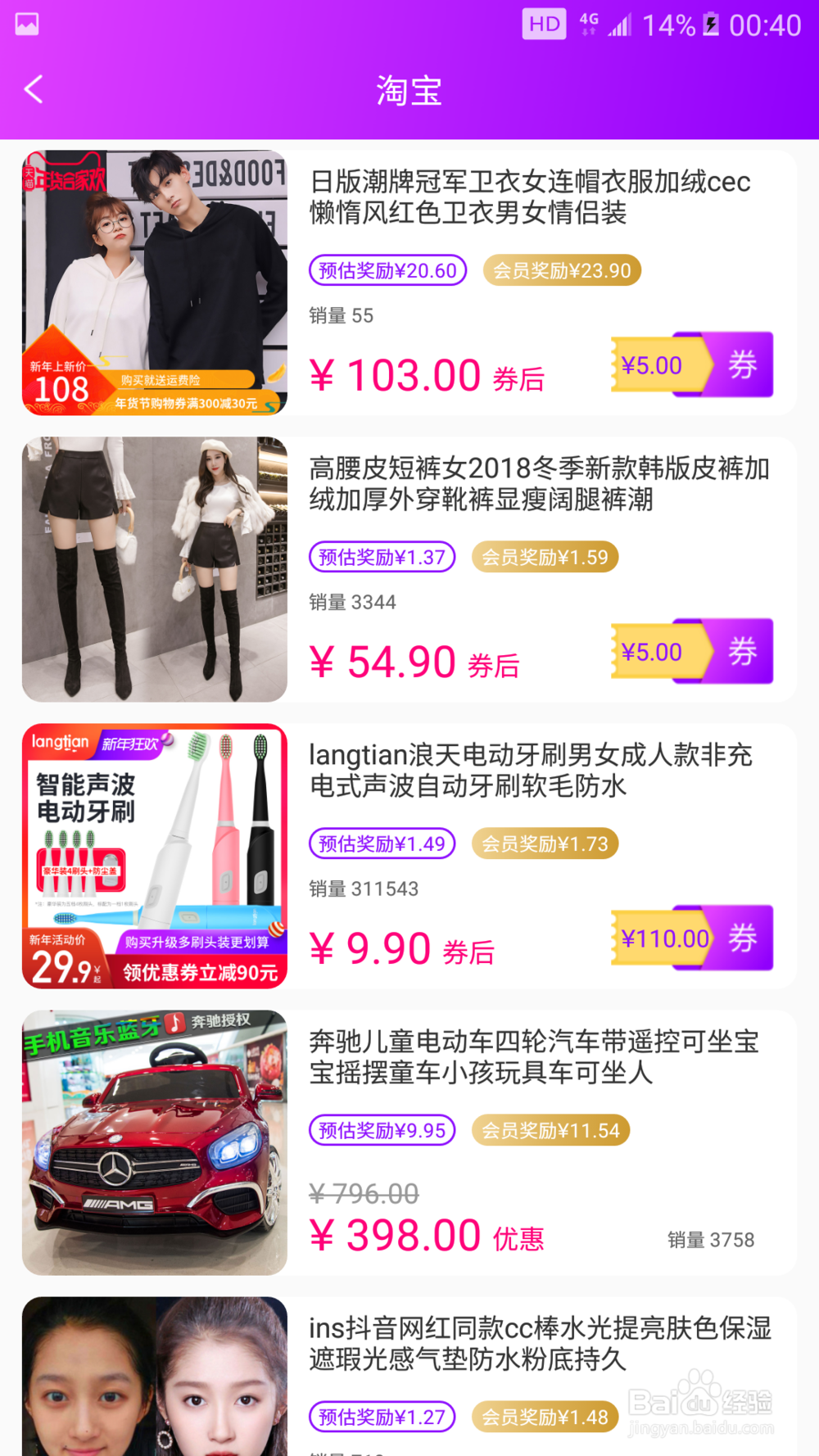Claim the ¥5.00 券 coupon for leather shorts
Image resolution: width=819 pixels, height=1456 pixels.
tap(692, 653)
